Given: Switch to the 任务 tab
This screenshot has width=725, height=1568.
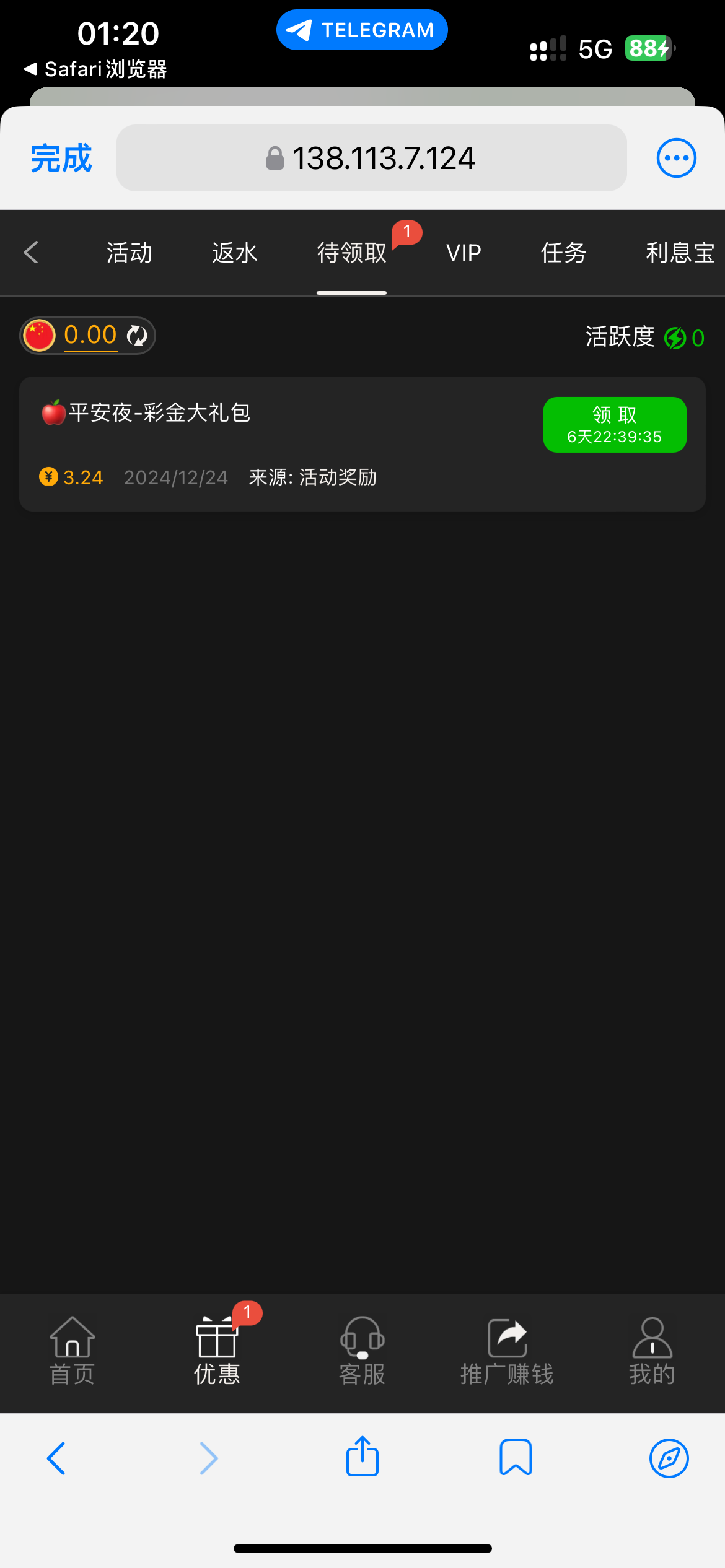Looking at the screenshot, I should pos(563,253).
